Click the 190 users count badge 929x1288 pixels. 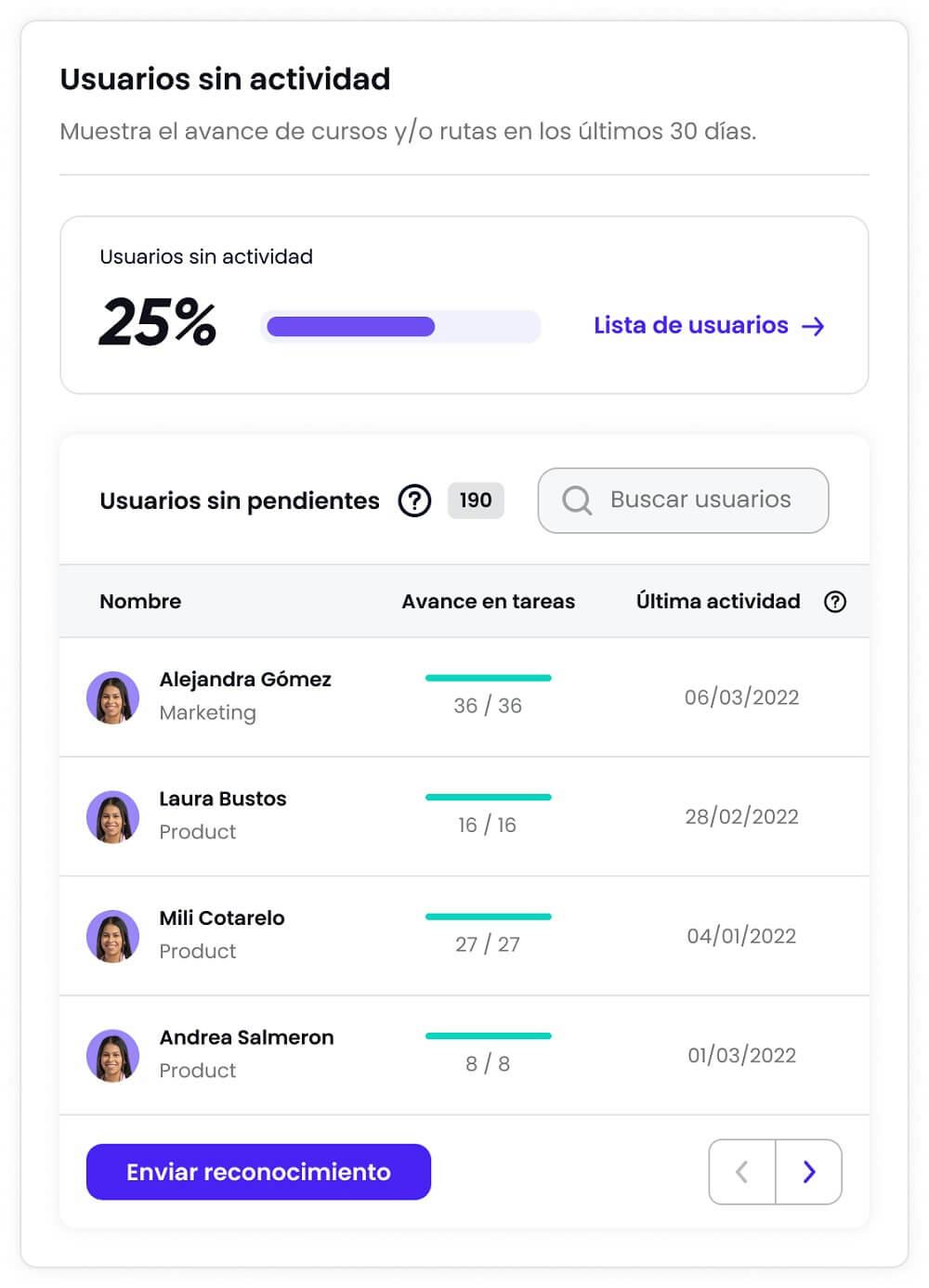pyautogui.click(x=475, y=501)
